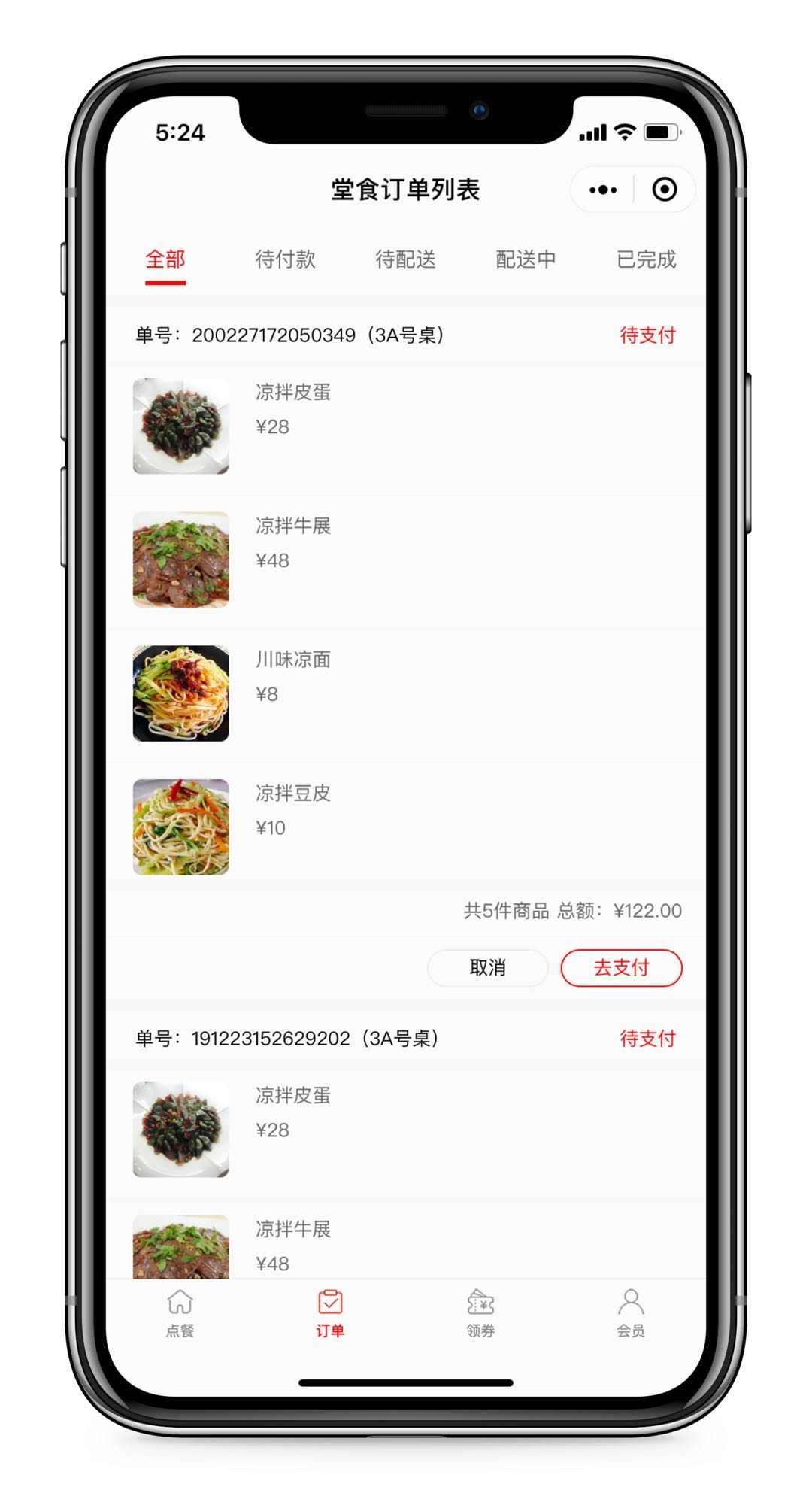Open order 191223152629202 details
Image resolution: width=812 pixels, height=1493 pixels.
click(x=286, y=1039)
